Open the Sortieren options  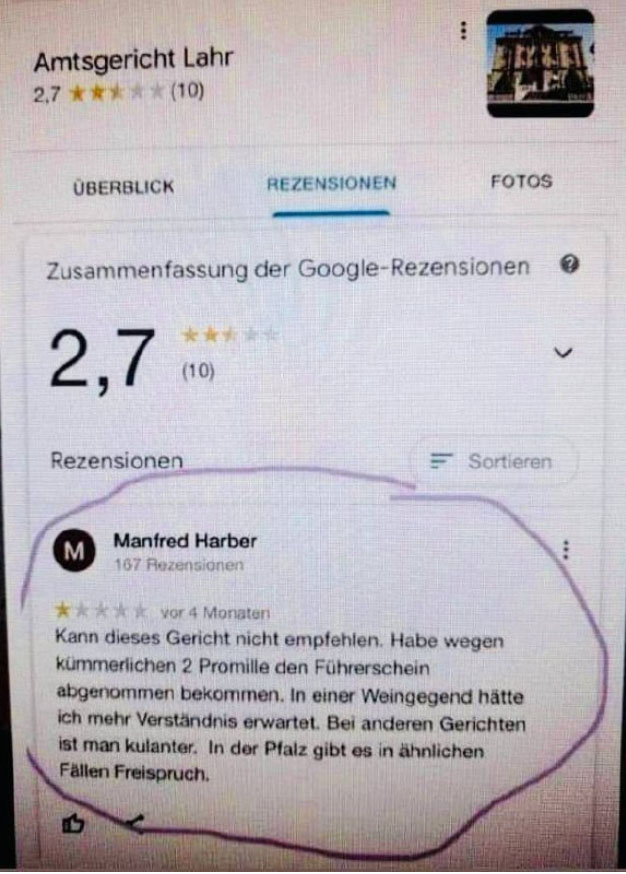pos(494,461)
